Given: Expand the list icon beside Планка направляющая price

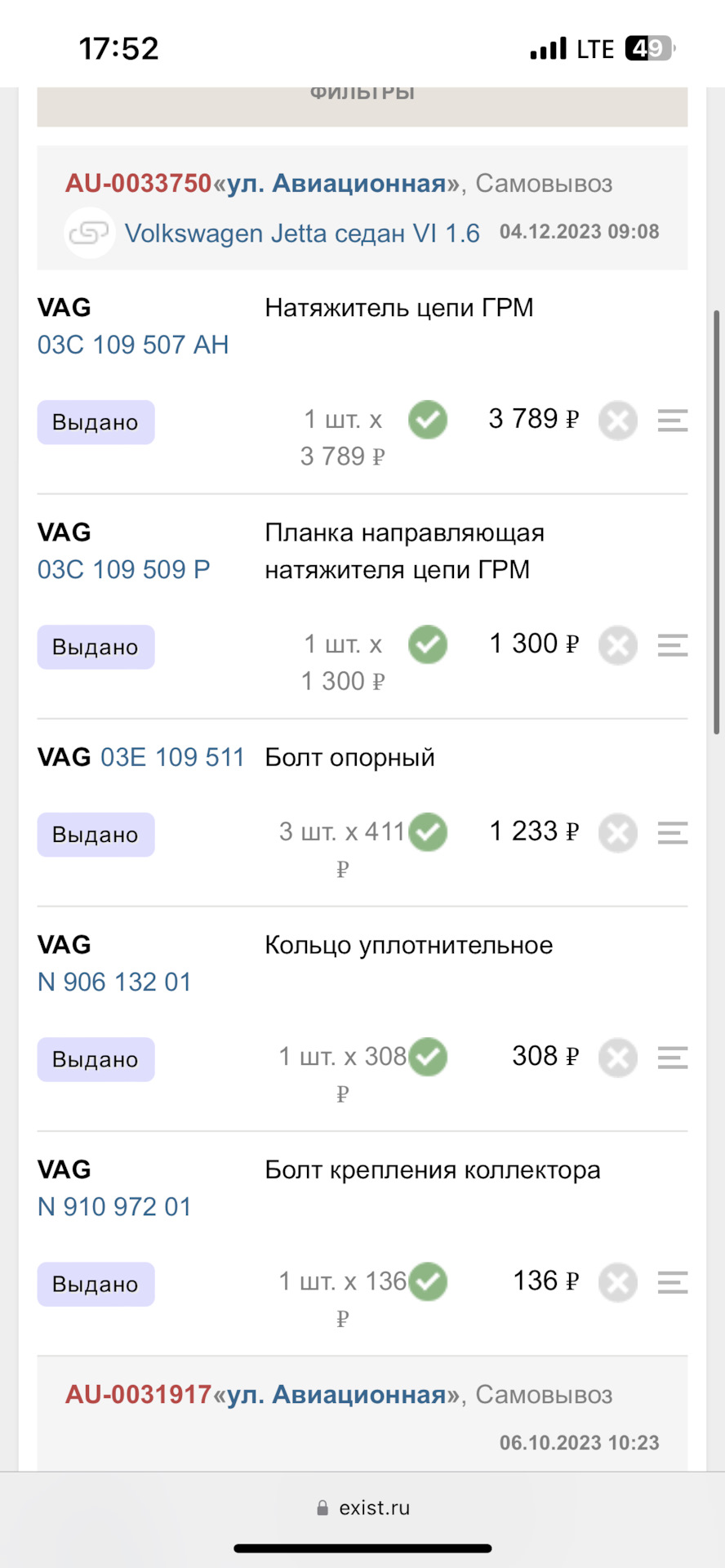Looking at the screenshot, I should (x=671, y=645).
